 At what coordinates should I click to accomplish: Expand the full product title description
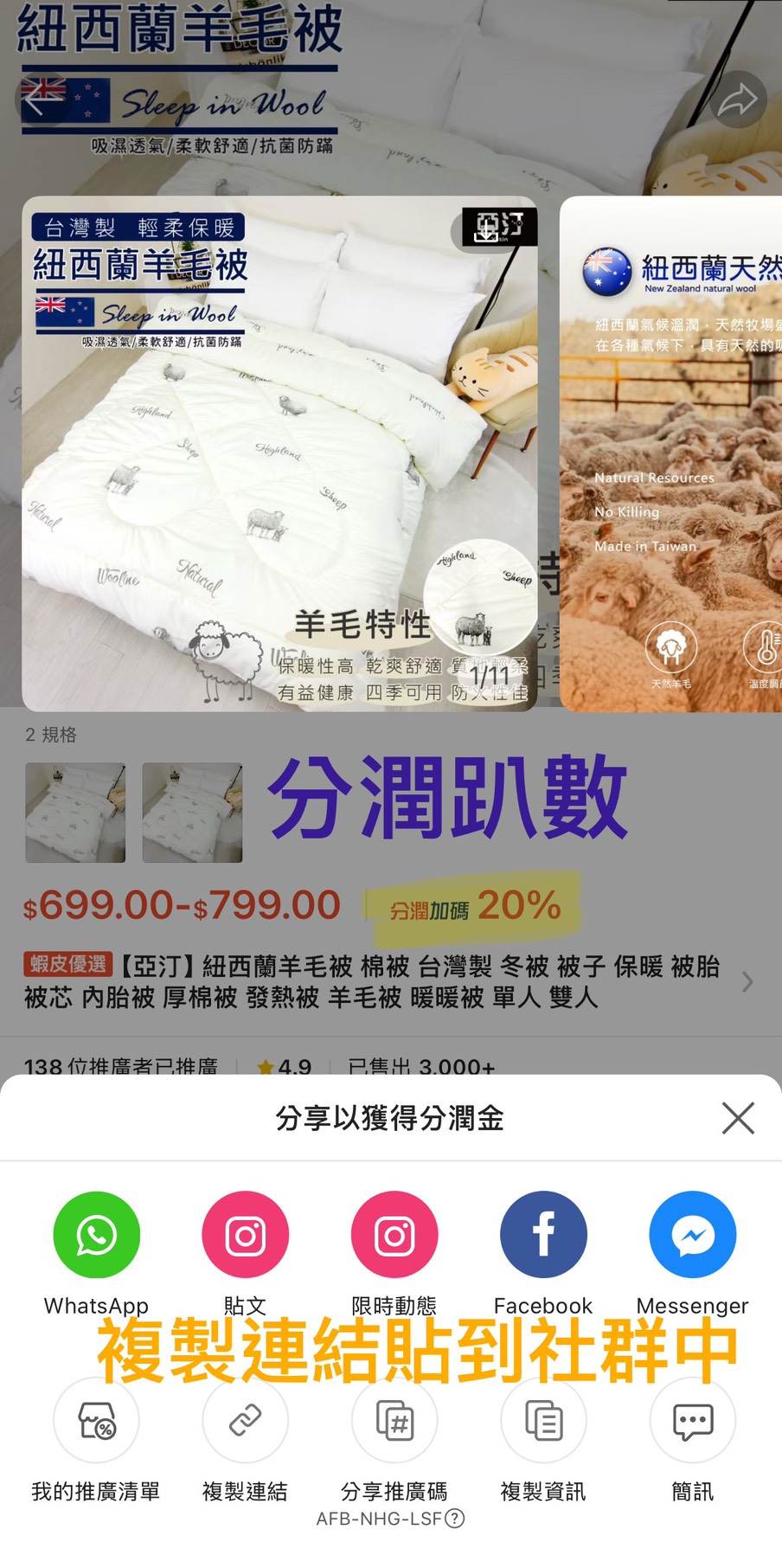pyautogui.click(x=747, y=982)
